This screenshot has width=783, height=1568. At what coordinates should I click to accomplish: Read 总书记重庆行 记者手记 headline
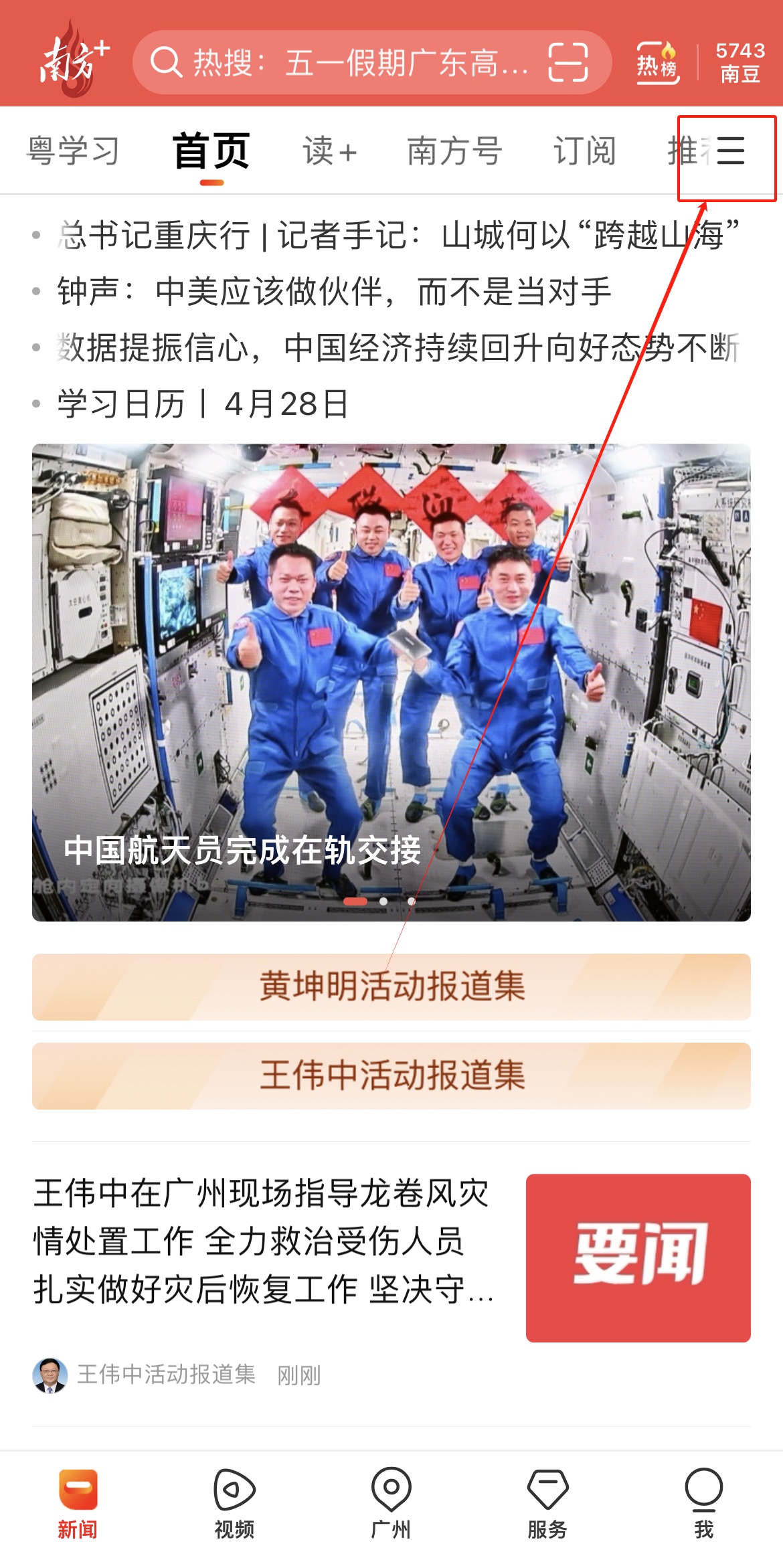[x=399, y=236]
